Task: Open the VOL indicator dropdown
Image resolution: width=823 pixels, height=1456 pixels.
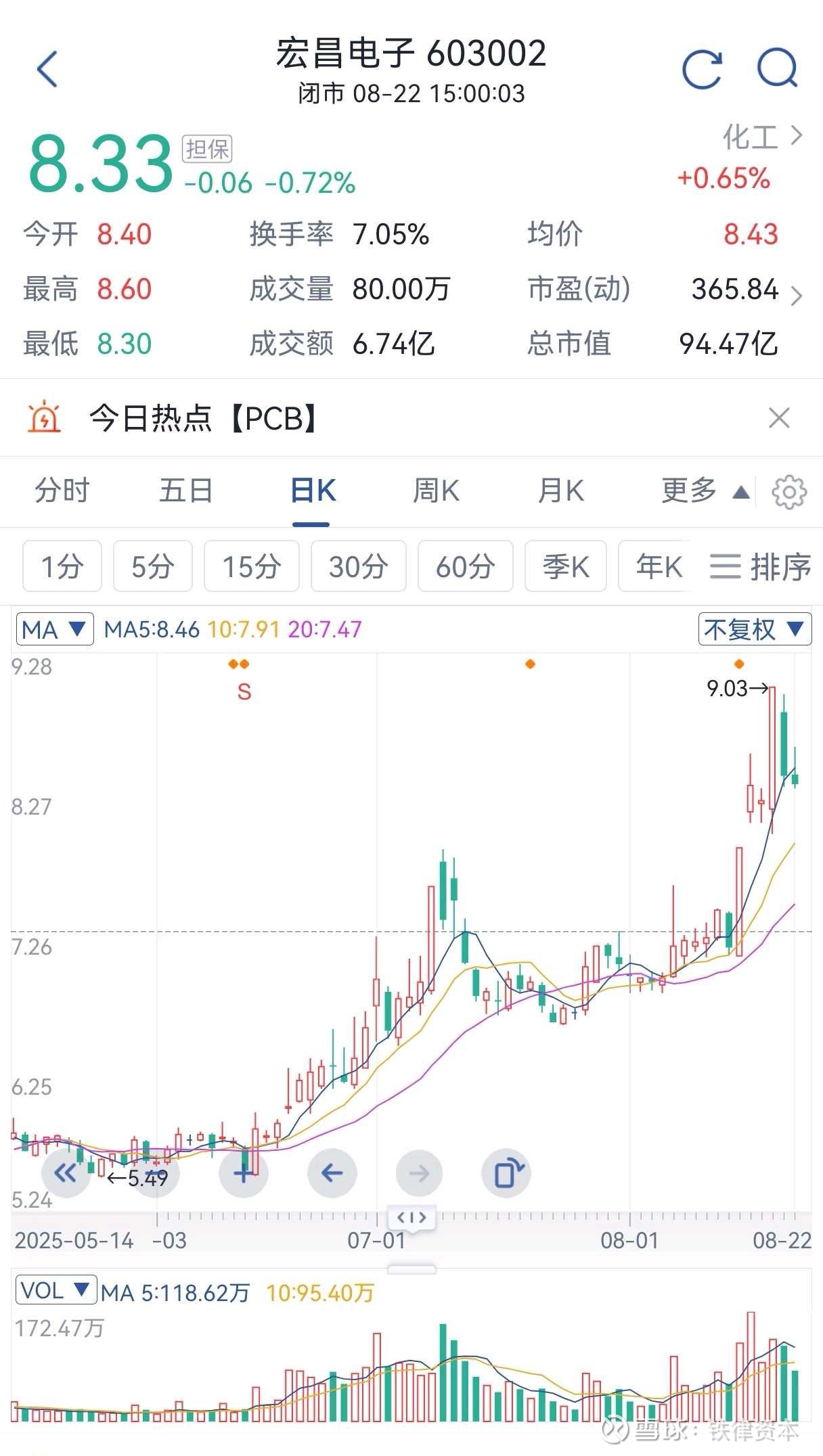Action: [x=56, y=1290]
